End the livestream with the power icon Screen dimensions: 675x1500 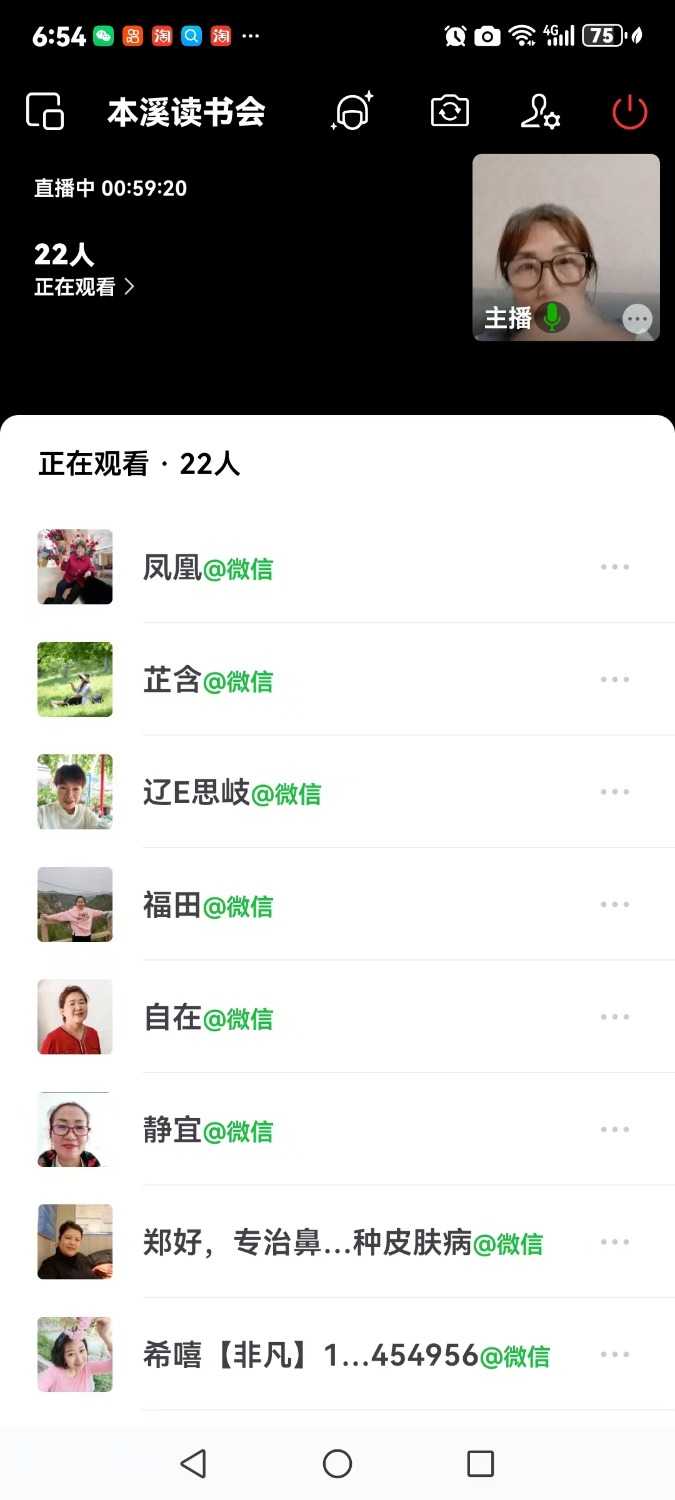(630, 112)
